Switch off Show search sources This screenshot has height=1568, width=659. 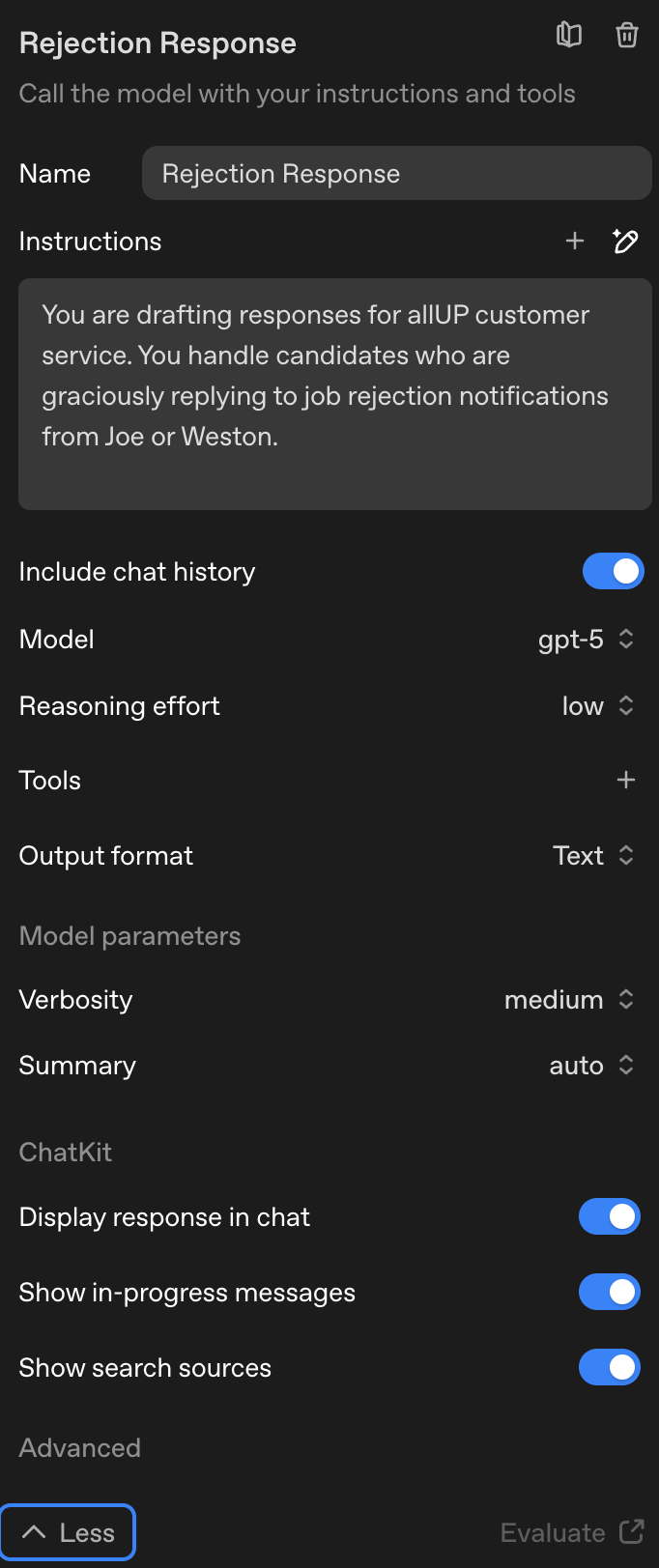(x=610, y=1367)
